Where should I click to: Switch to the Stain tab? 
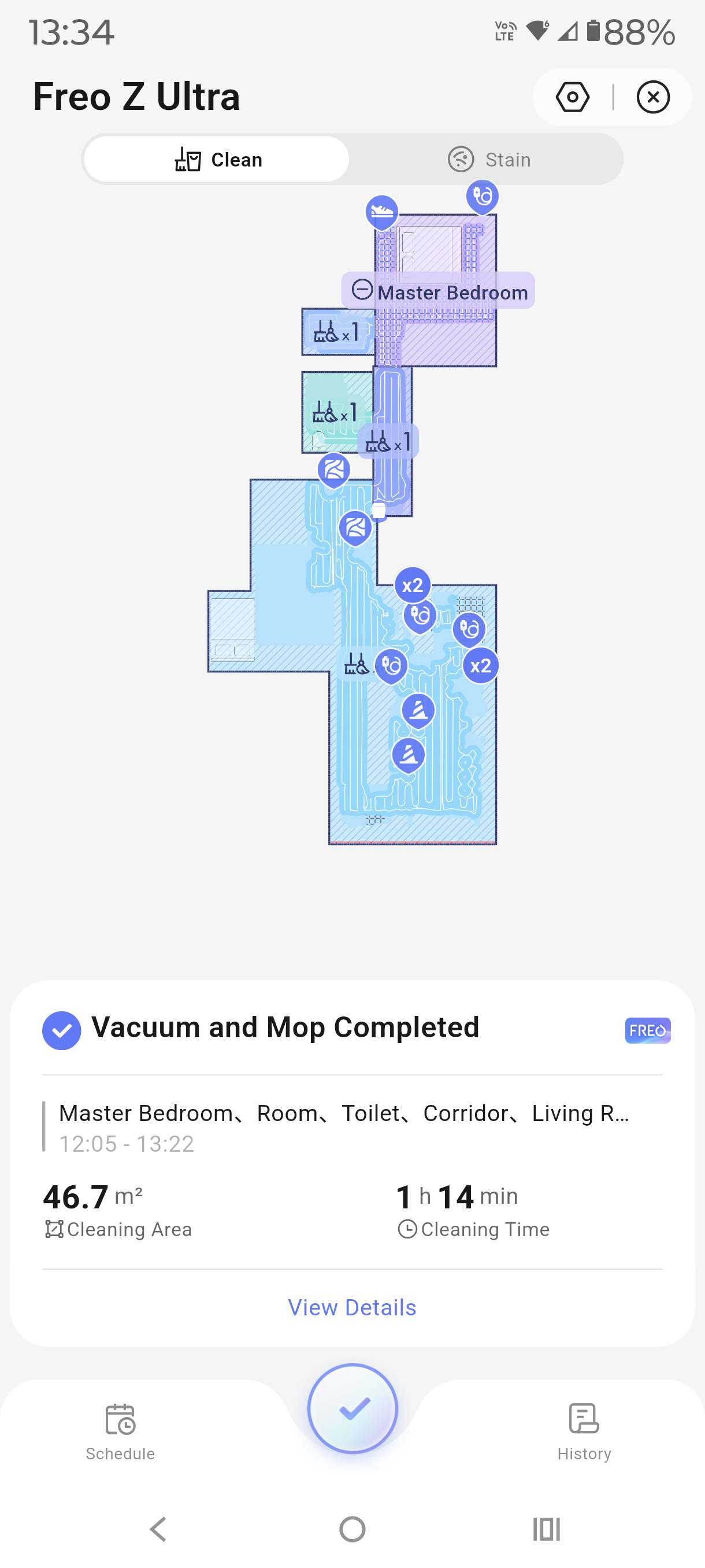(488, 160)
